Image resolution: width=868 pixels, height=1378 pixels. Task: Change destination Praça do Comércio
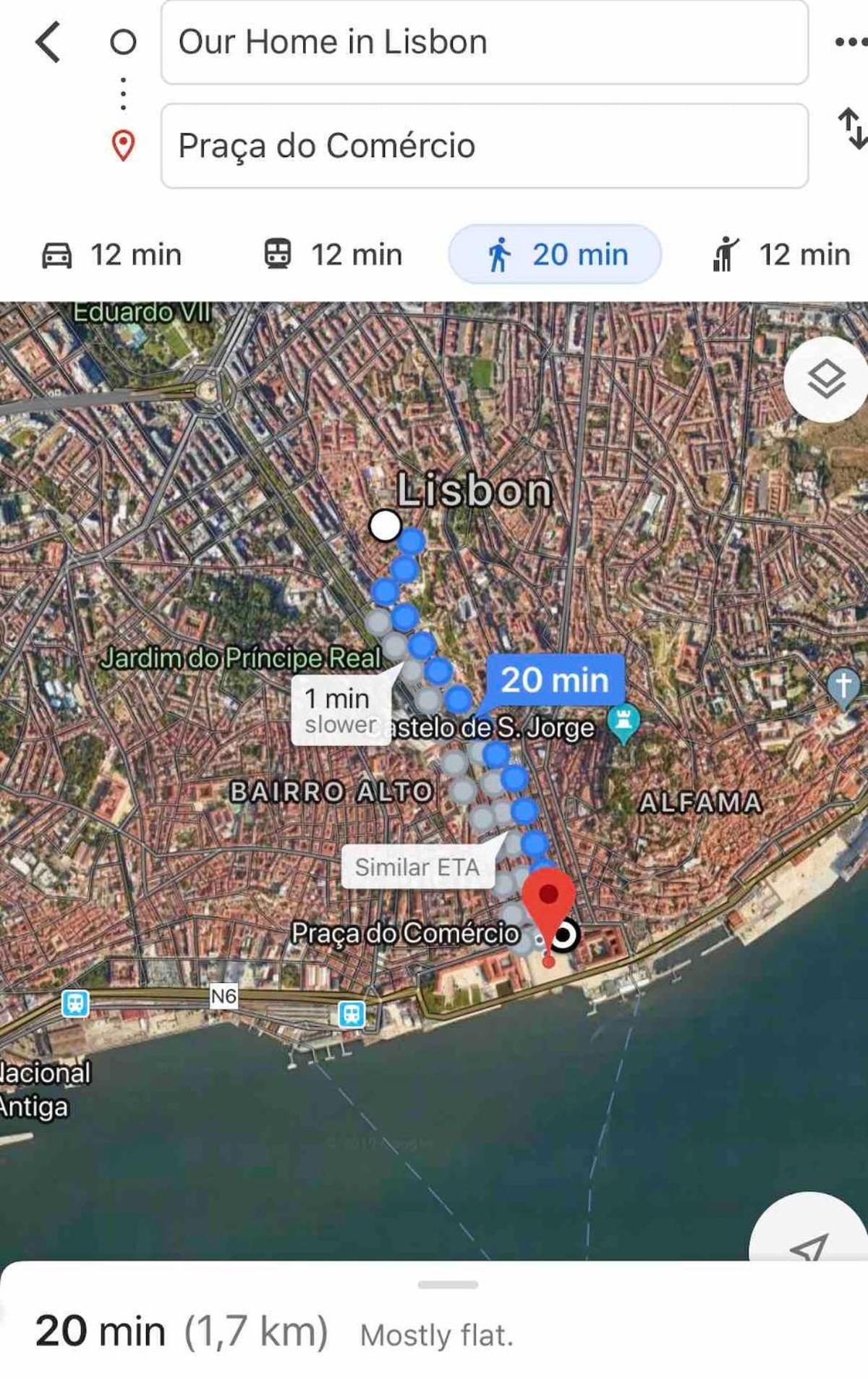tap(484, 145)
